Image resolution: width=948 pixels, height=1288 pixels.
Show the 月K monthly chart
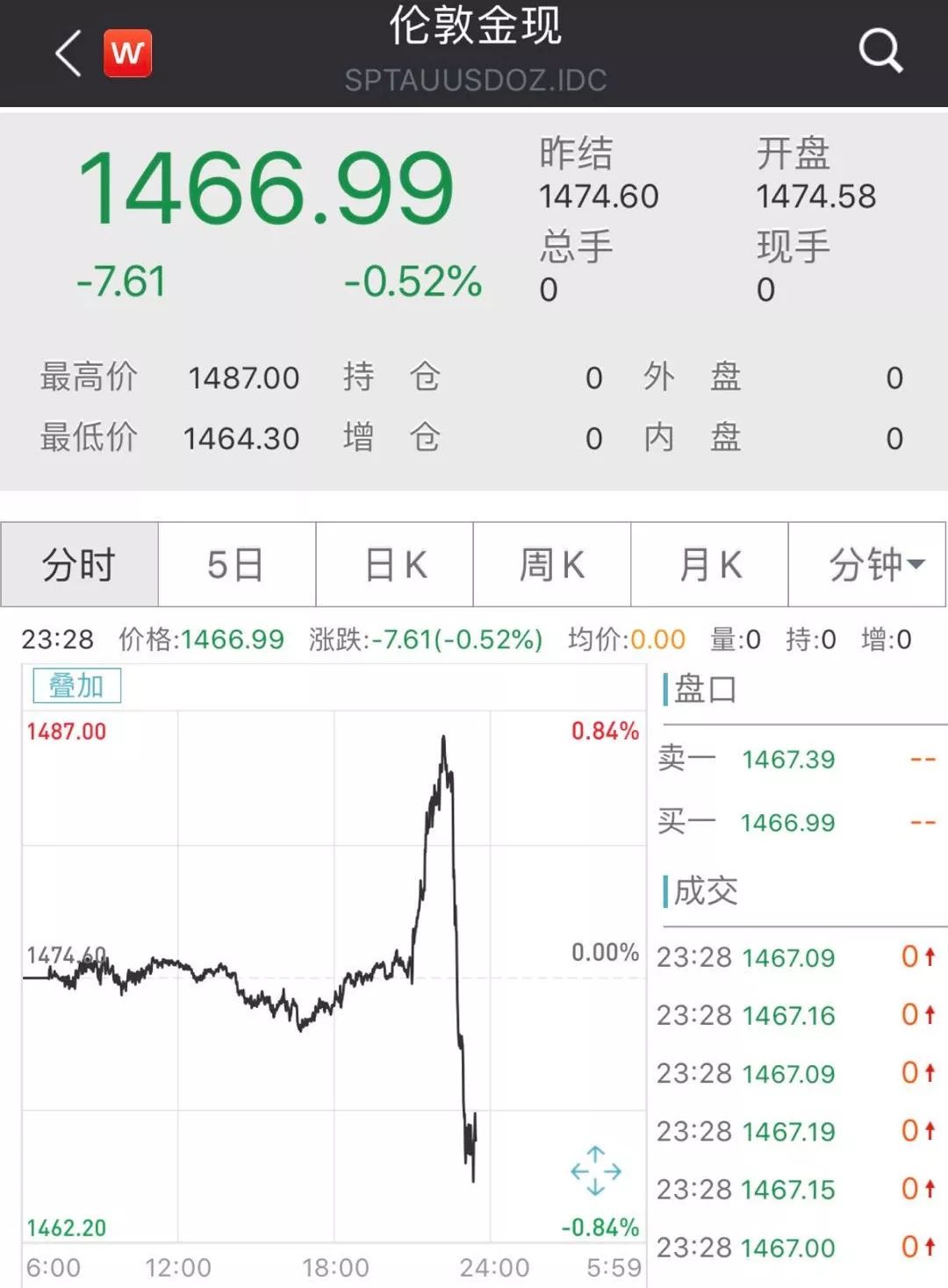coord(709,564)
